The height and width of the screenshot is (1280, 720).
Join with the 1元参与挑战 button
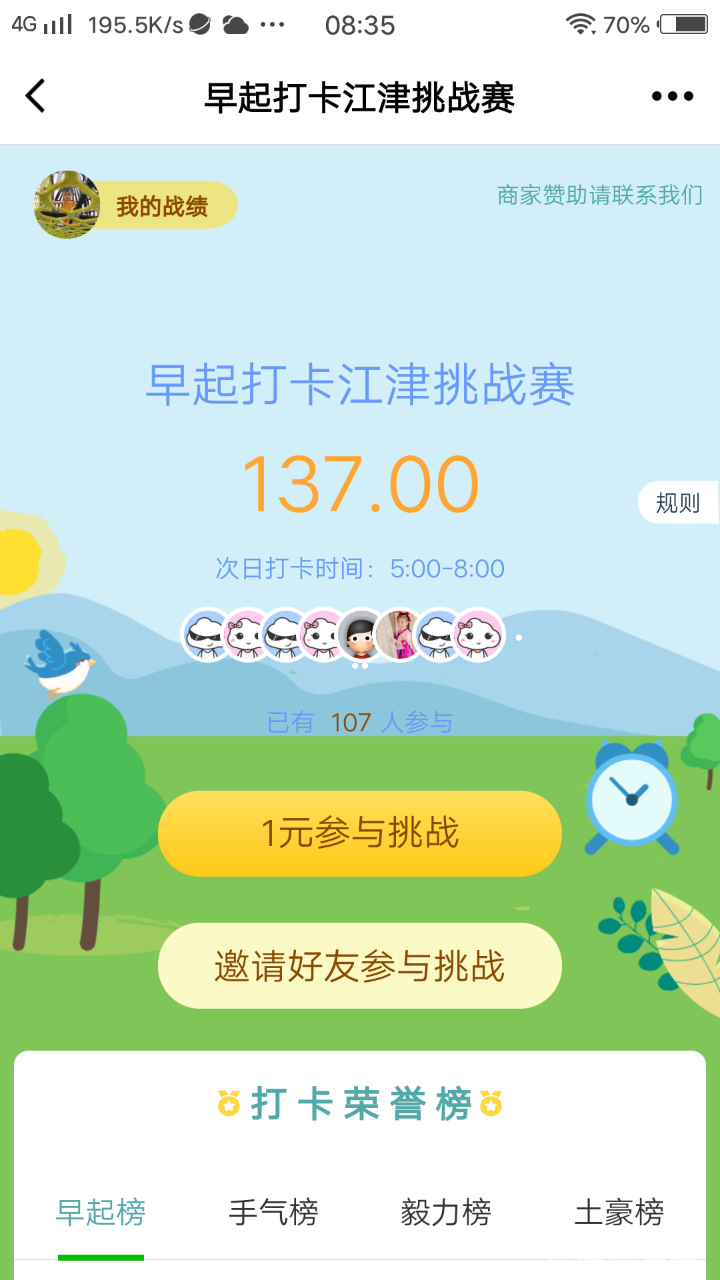pyautogui.click(x=360, y=833)
